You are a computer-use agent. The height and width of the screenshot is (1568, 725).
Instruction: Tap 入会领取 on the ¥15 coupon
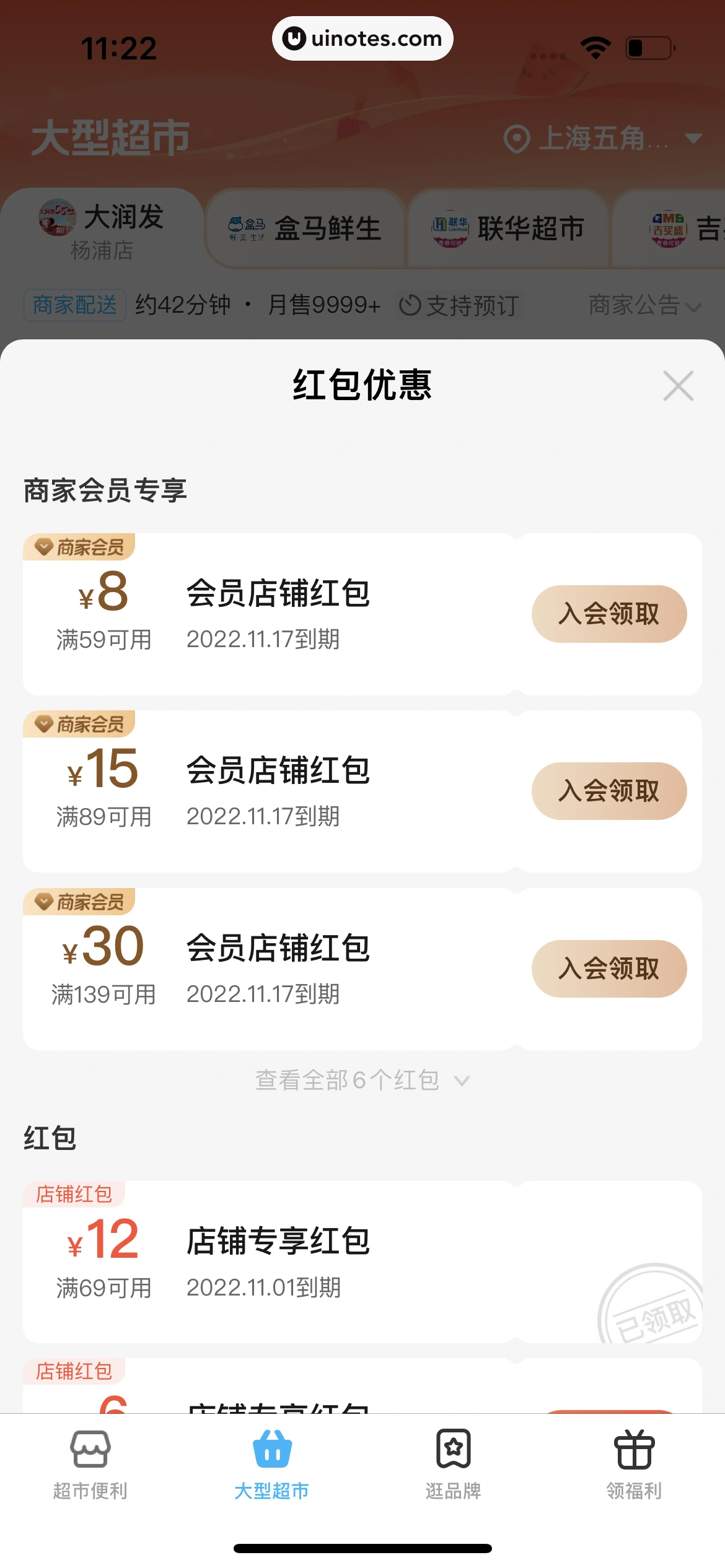click(x=609, y=791)
